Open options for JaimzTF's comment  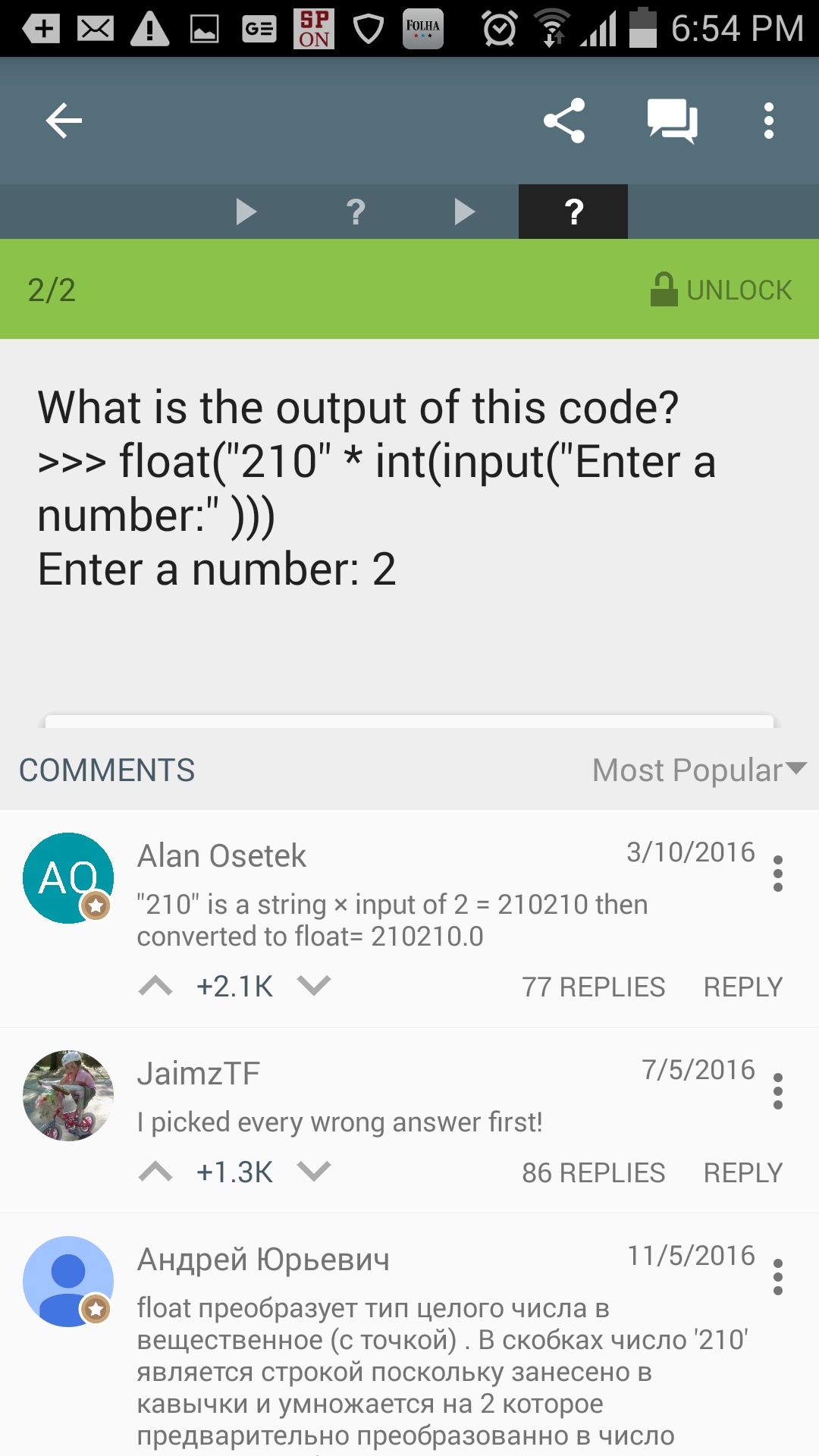[x=777, y=1091]
